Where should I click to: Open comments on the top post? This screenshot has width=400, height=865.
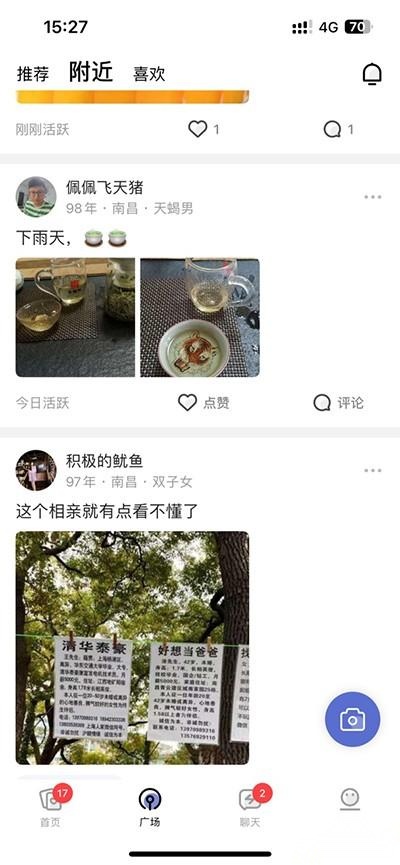[338, 130]
